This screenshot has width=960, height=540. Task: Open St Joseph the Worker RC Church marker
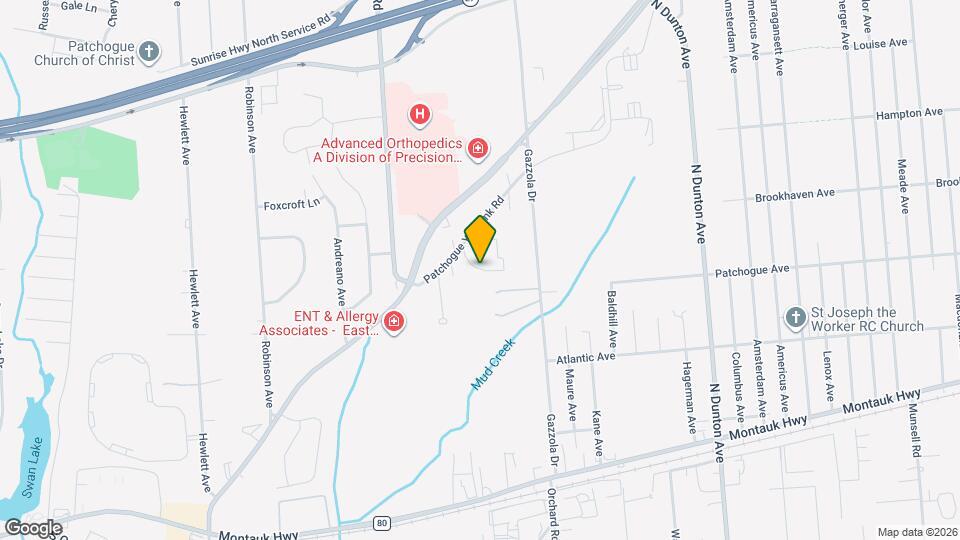tap(795, 317)
